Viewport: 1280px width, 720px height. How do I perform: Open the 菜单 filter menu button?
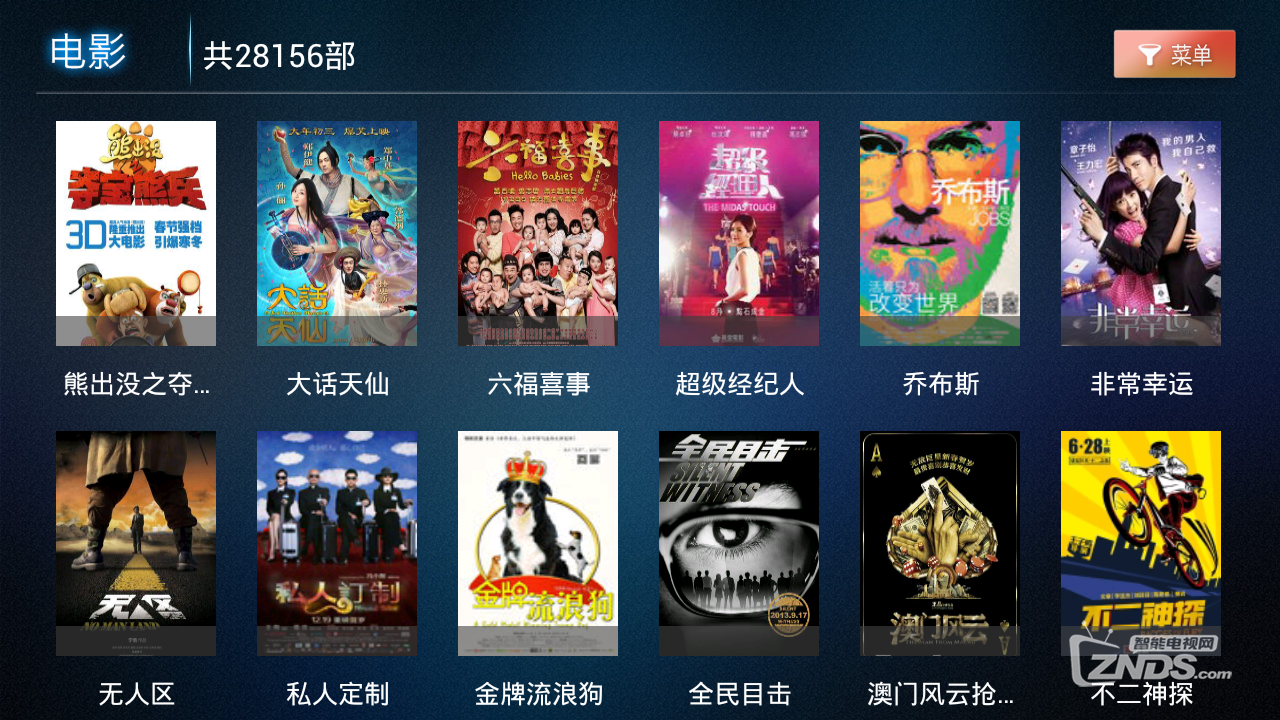tap(1174, 54)
